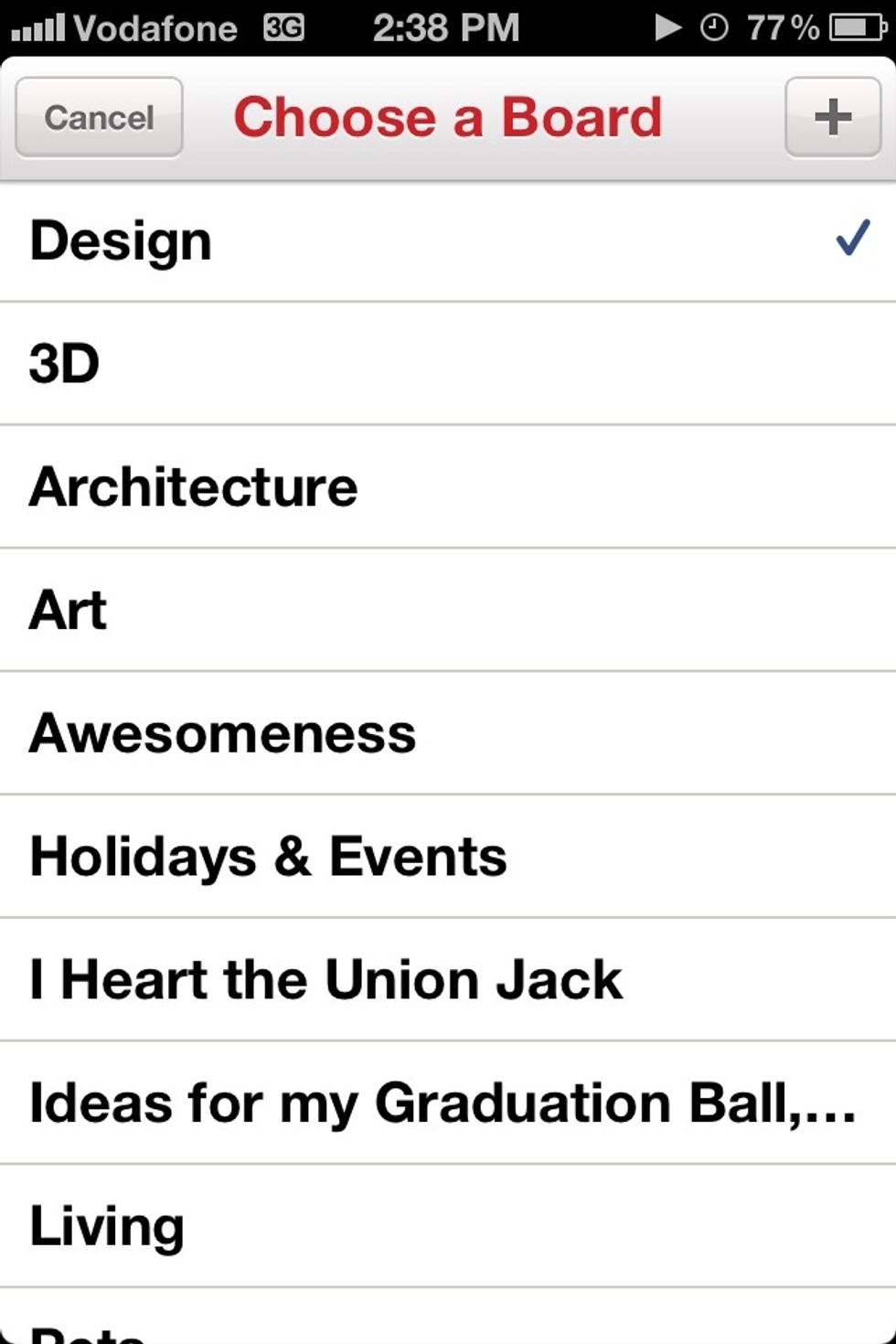
Task: Tap the Choose a Board title
Action: click(447, 117)
